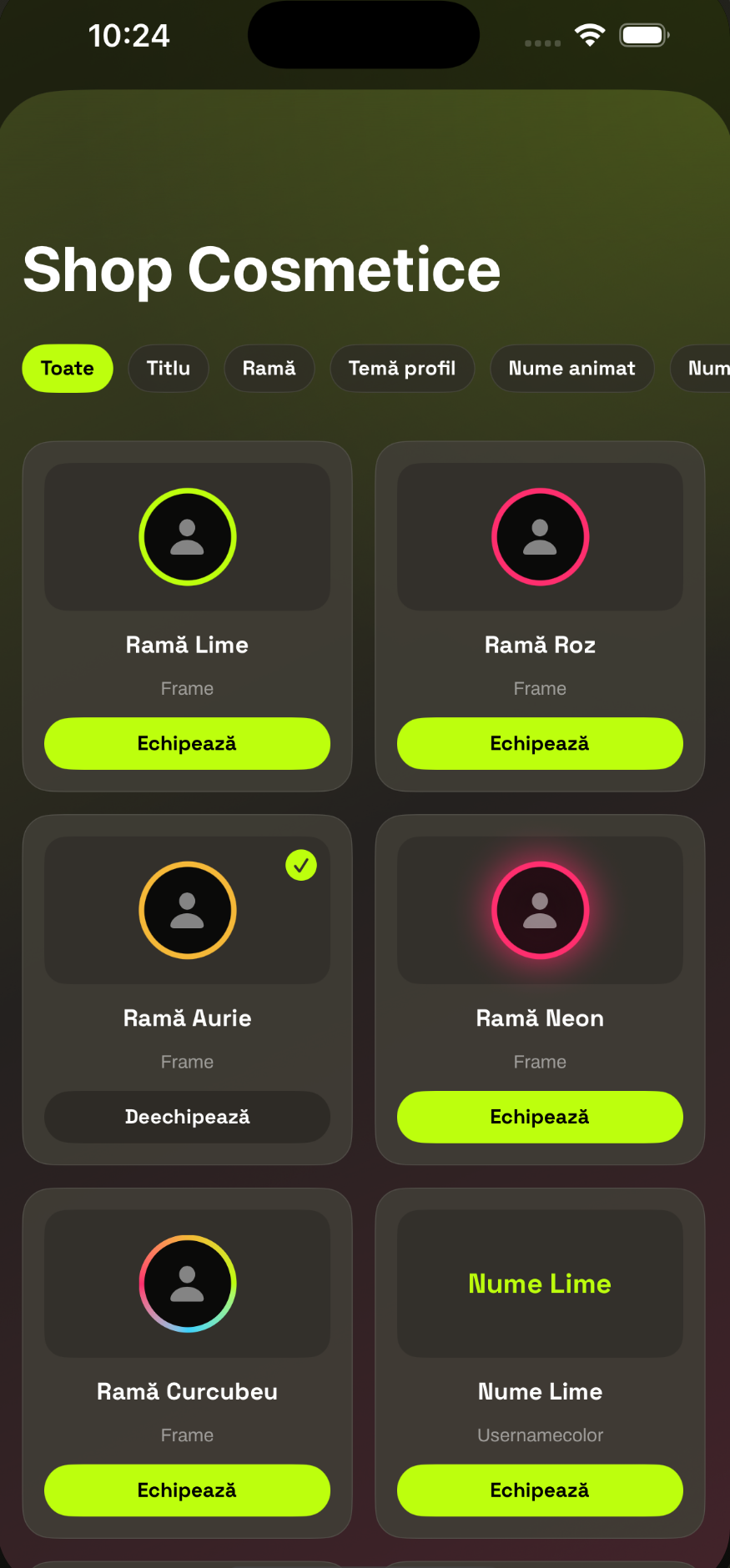Tap Echipează for Ramă Curcubeu
Screen dimensions: 730x1568
tap(187, 1490)
